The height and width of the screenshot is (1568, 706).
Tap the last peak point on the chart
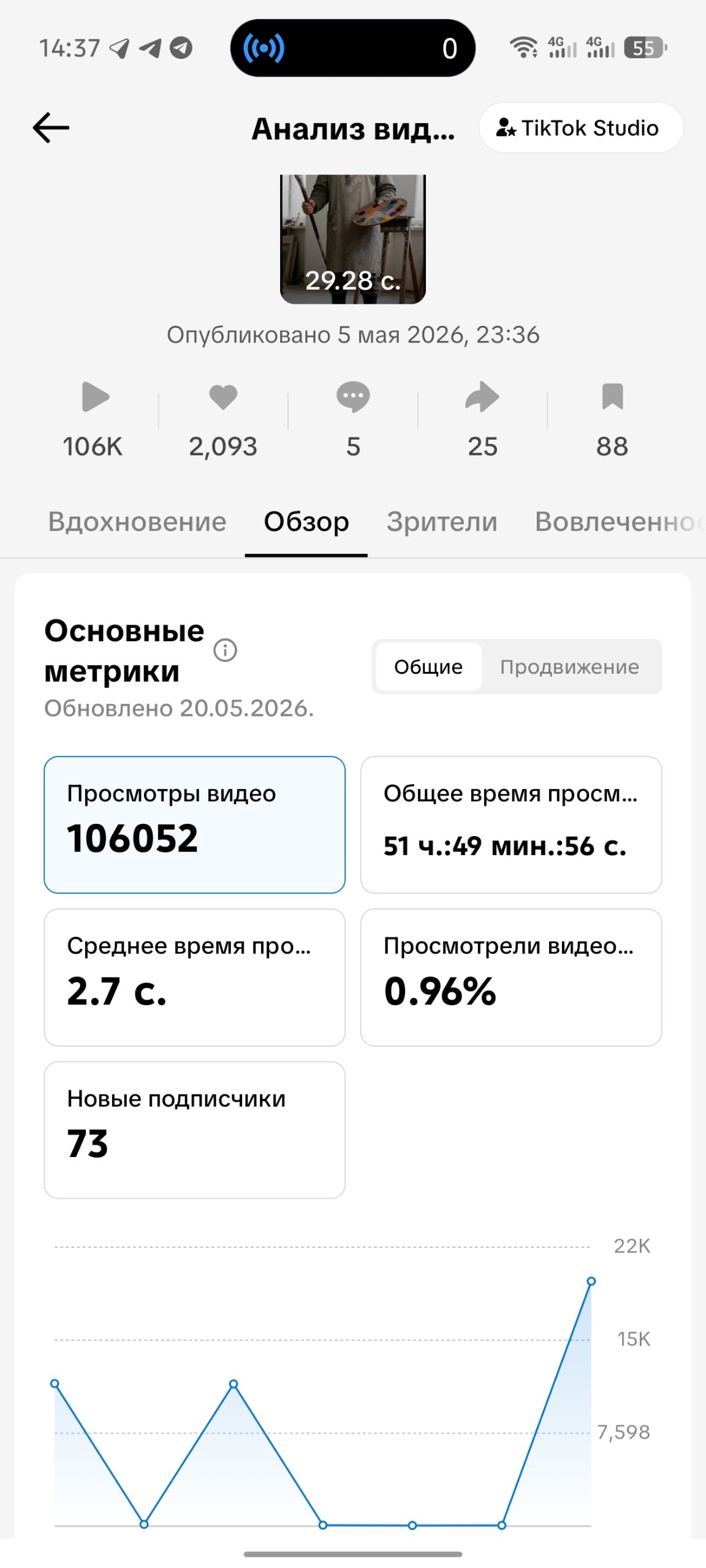591,1281
